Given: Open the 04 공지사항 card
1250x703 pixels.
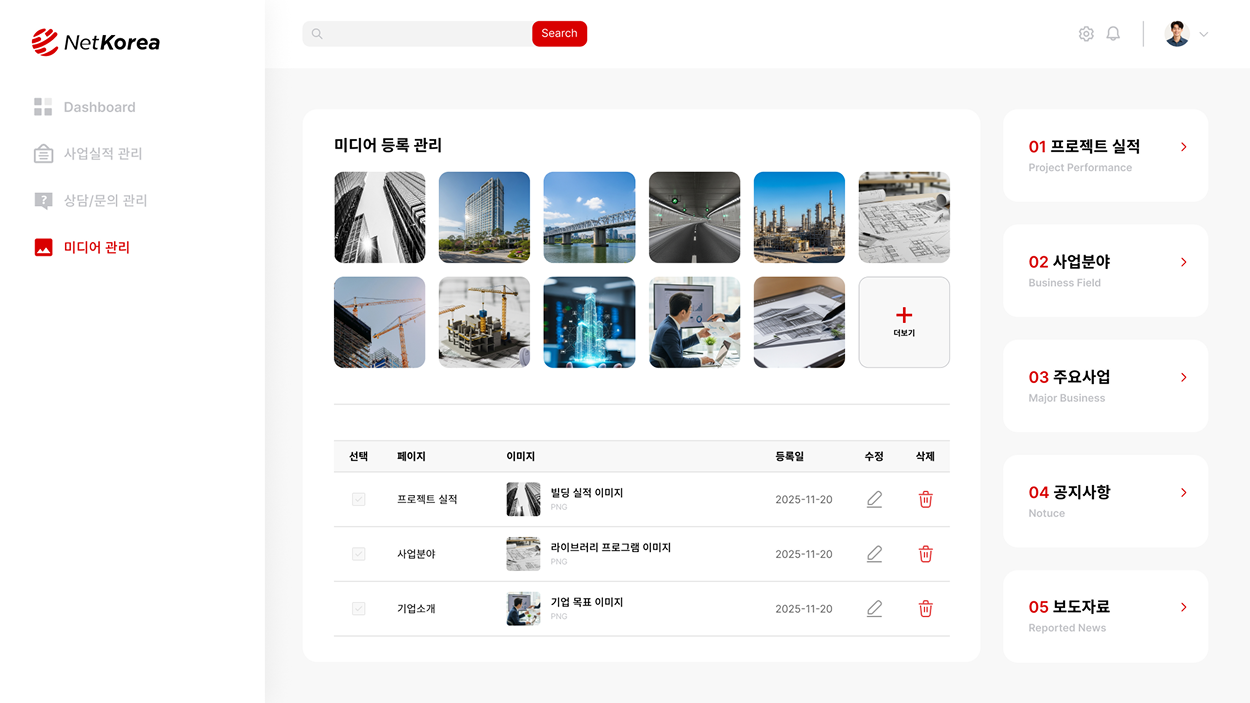Looking at the screenshot, I should pyautogui.click(x=1106, y=501).
